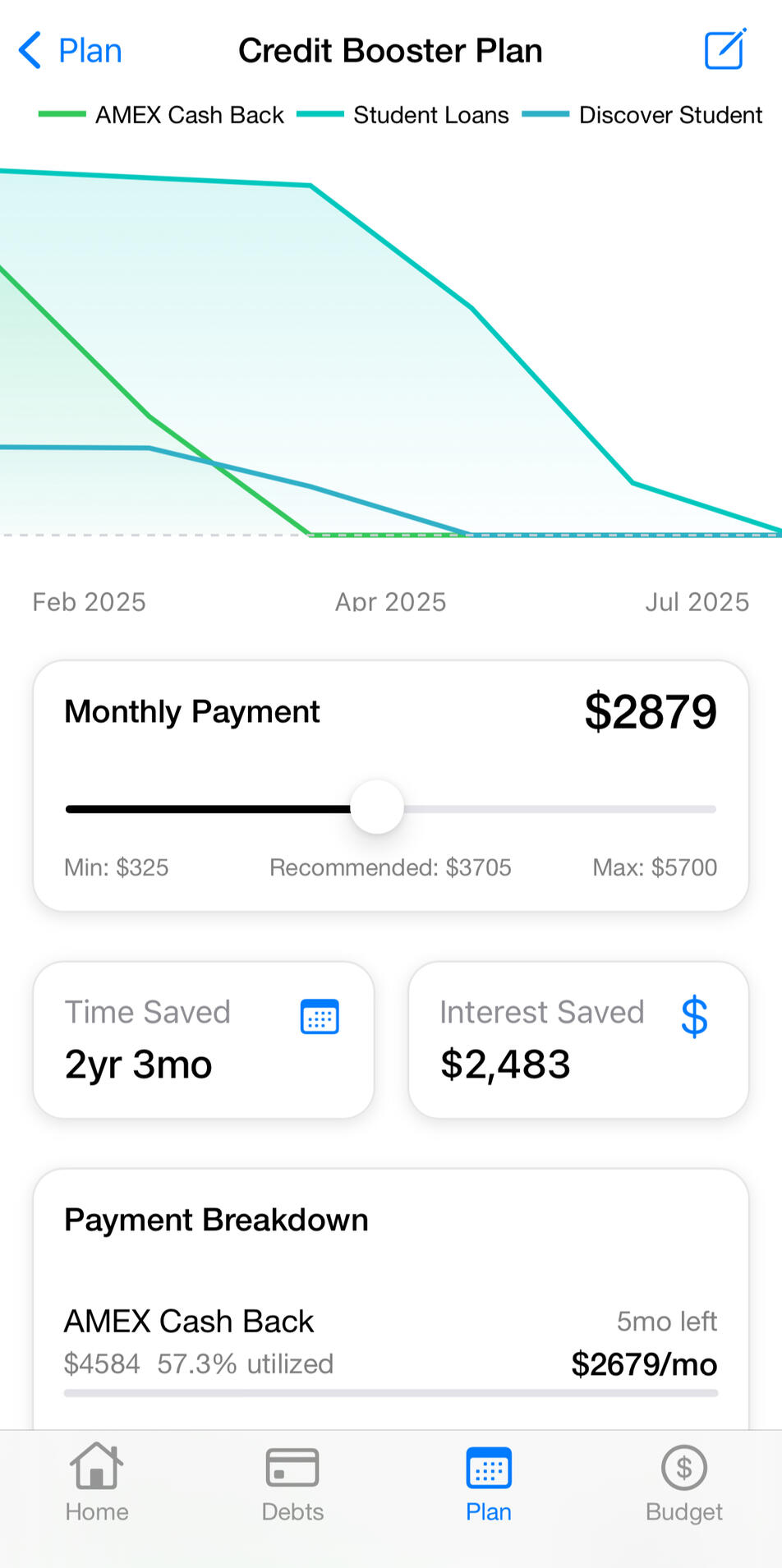Viewport: 782px width, 1568px height.
Task: Edit the Credit Booster Plan
Action: click(x=724, y=49)
